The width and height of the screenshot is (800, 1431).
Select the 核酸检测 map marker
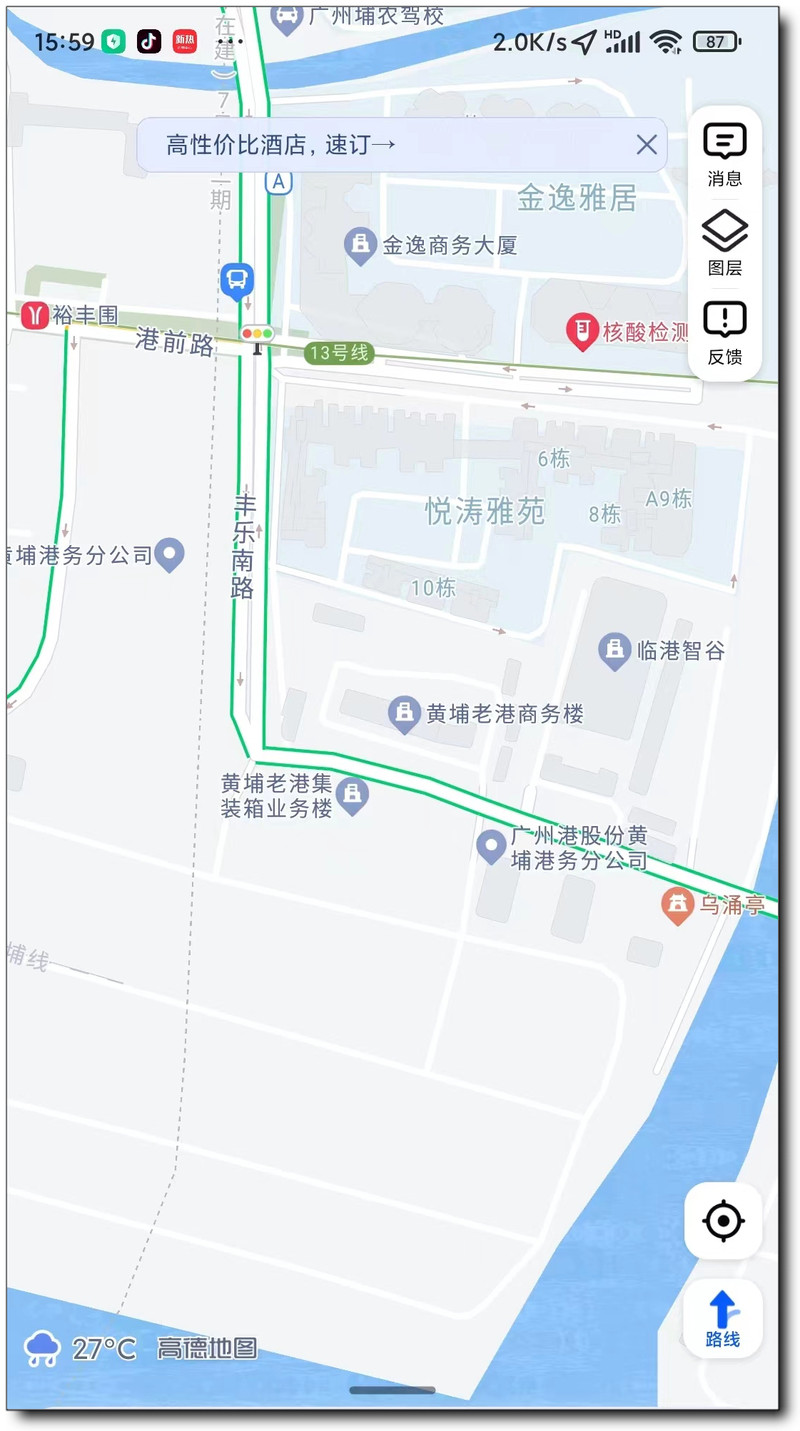click(581, 332)
